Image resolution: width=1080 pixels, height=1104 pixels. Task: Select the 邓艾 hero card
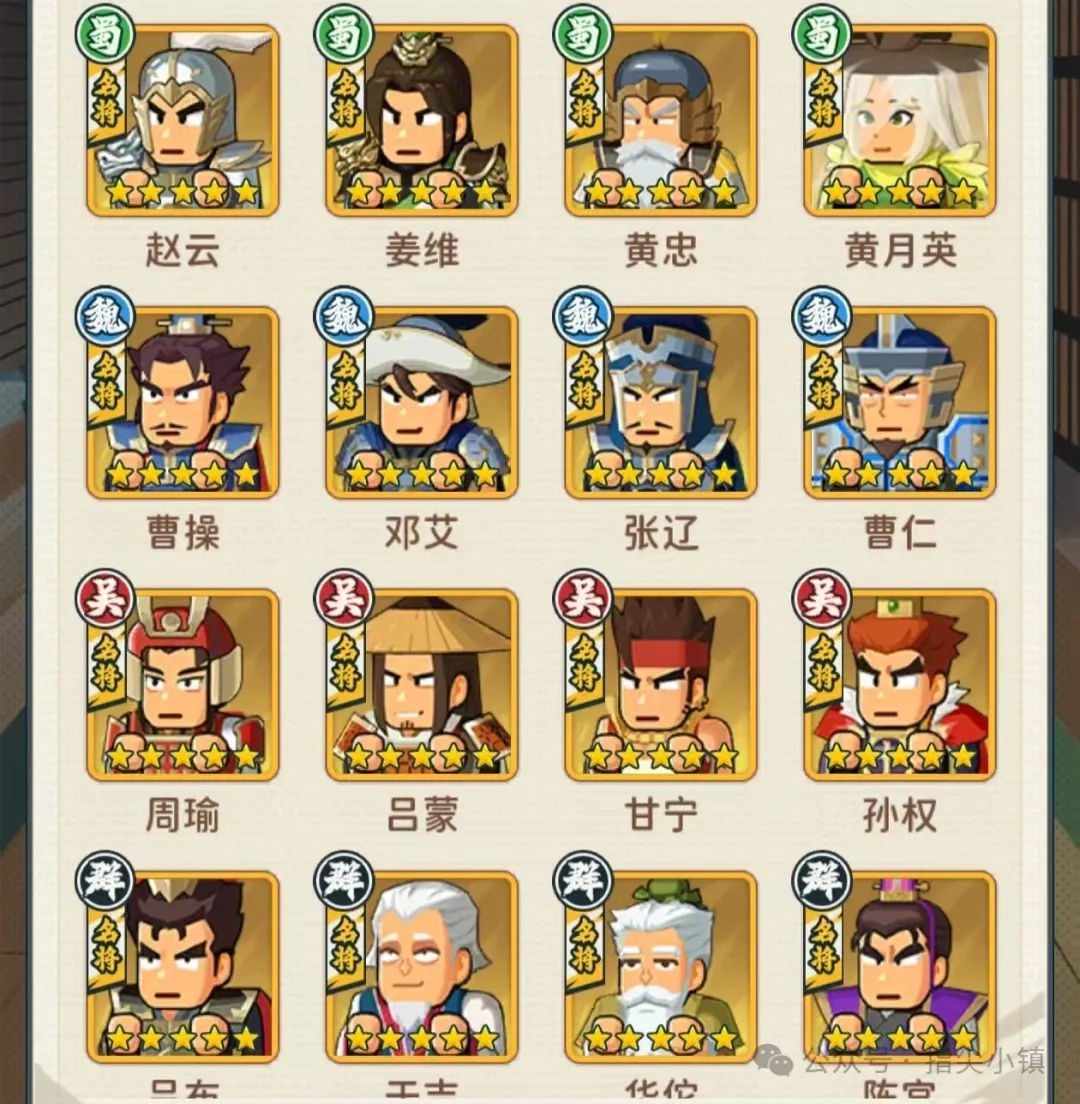421,402
